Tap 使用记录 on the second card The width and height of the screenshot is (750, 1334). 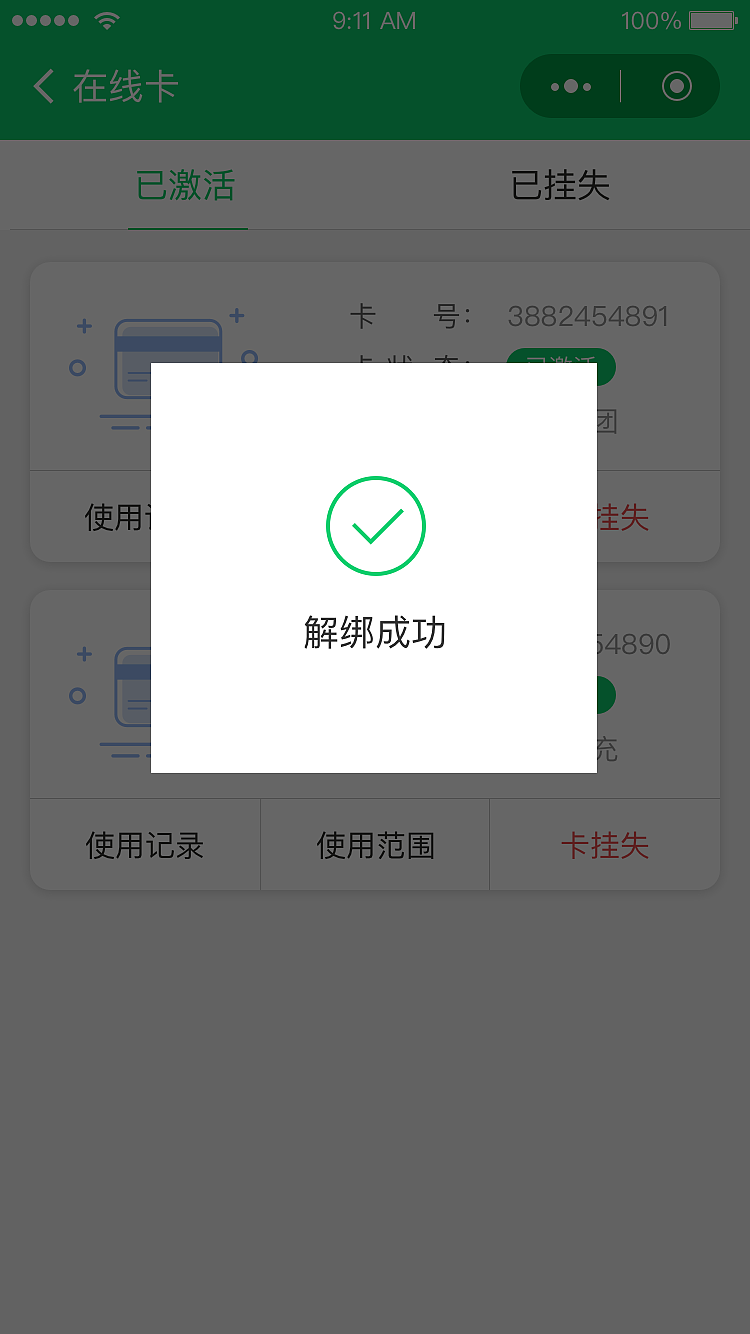pos(144,844)
